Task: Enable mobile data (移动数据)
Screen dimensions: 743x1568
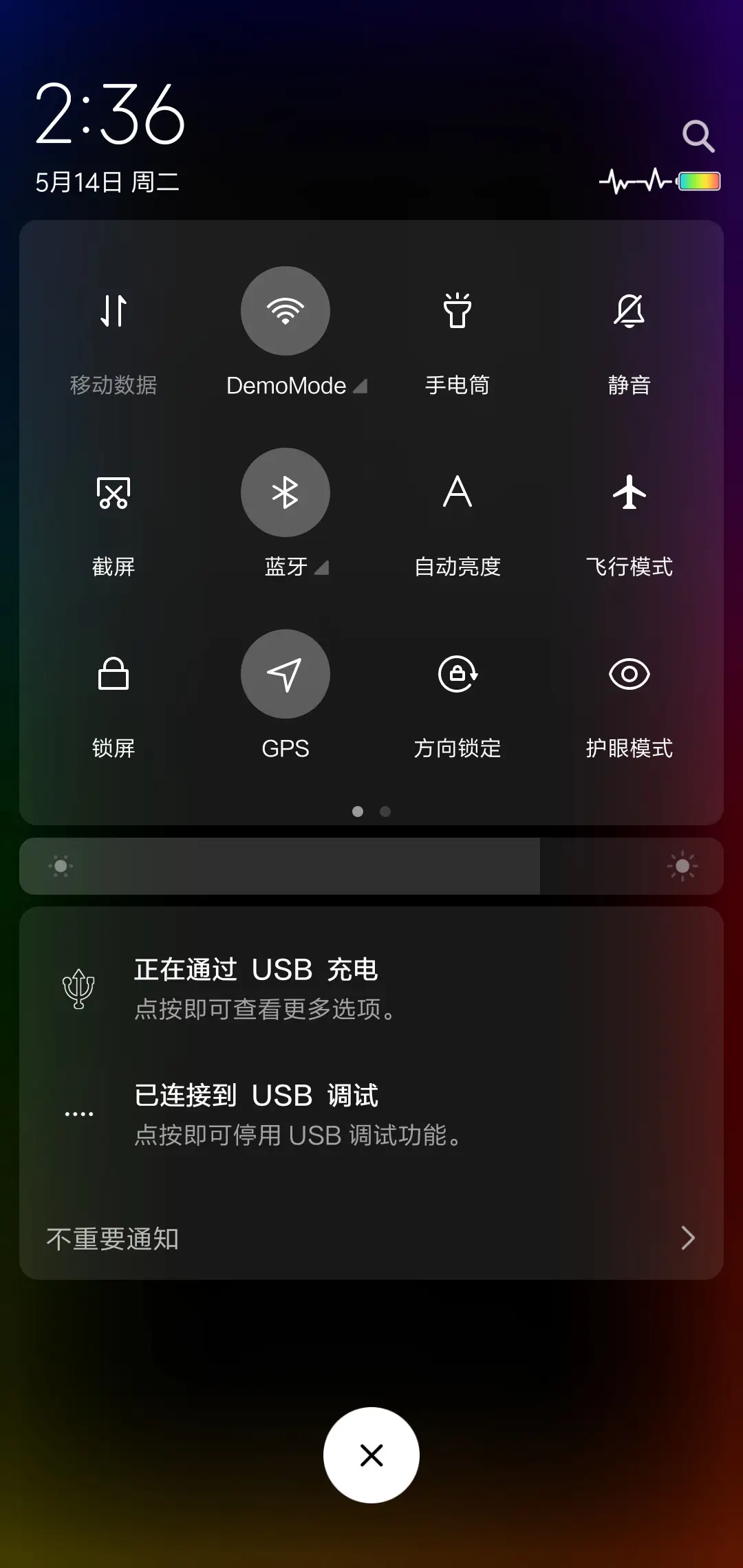Action: point(113,310)
